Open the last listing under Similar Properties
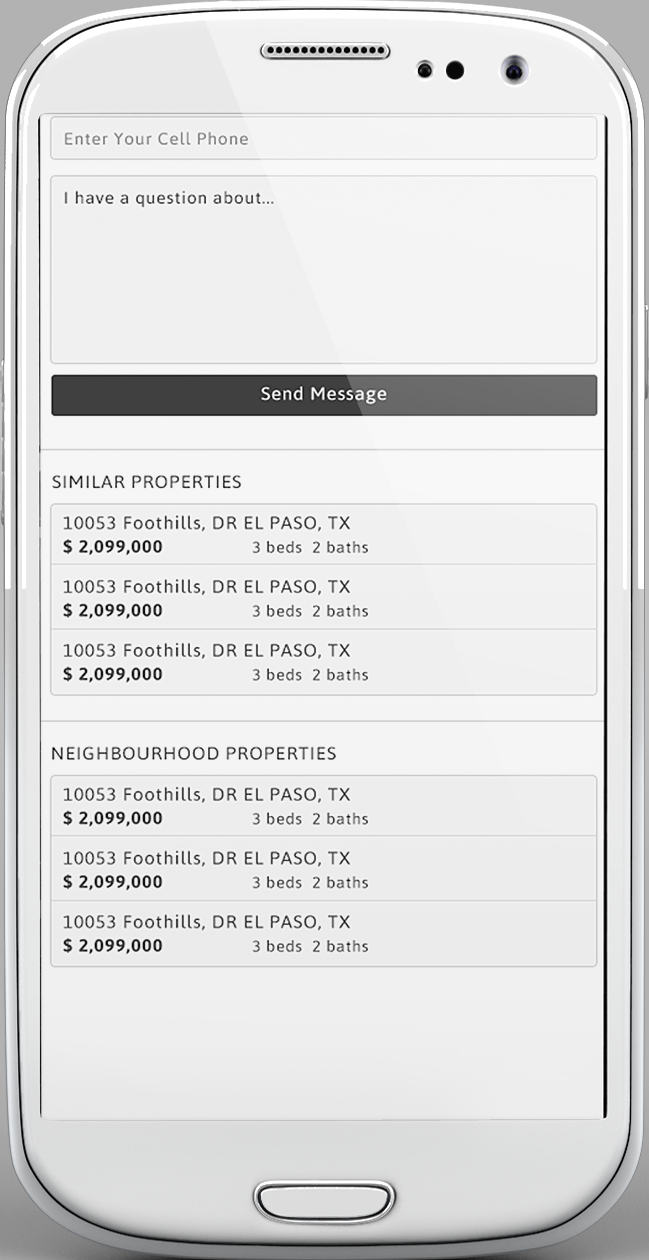This screenshot has height=1260, width=649. [x=324, y=662]
